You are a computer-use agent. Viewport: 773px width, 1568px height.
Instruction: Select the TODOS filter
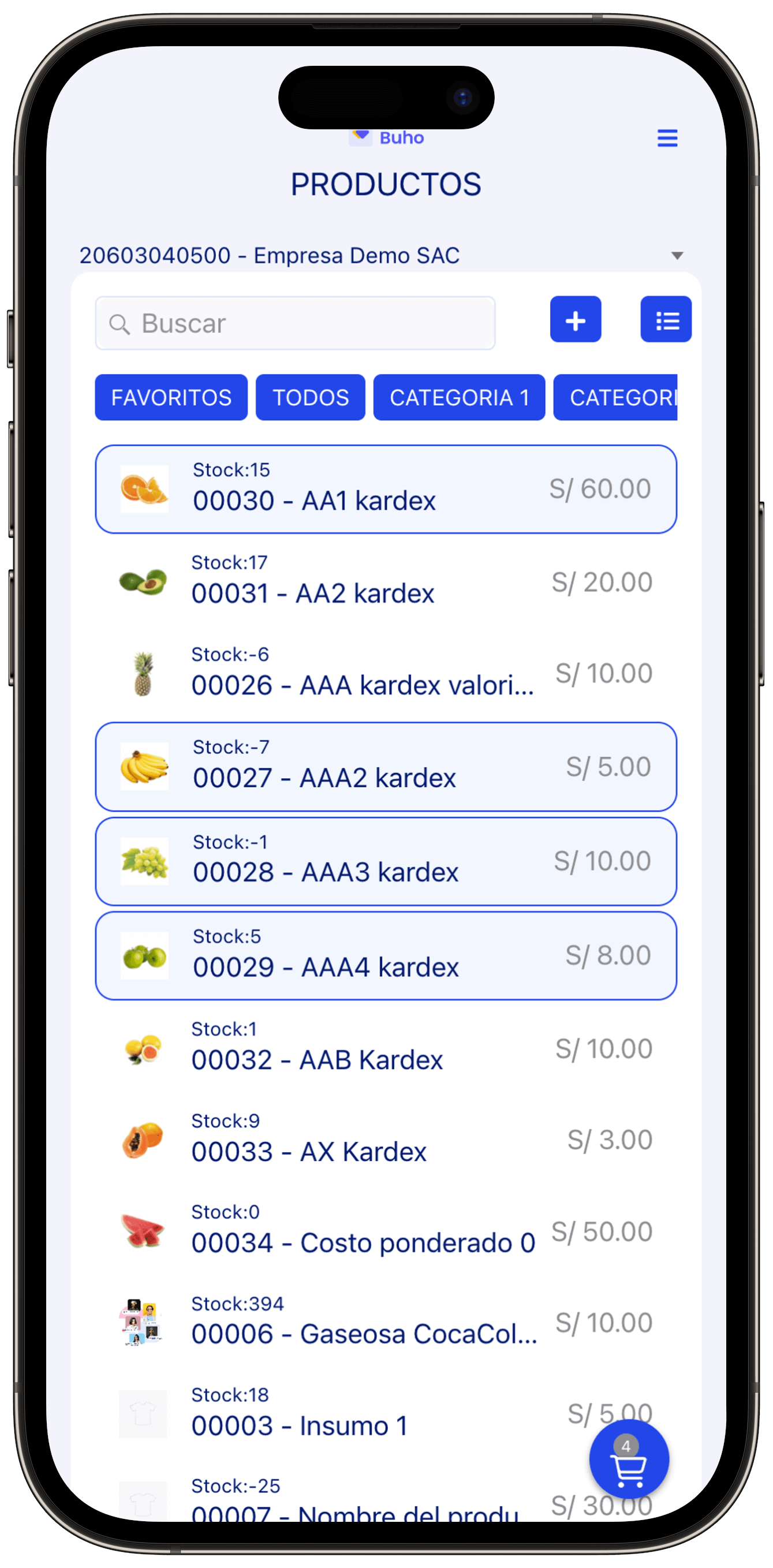(311, 397)
